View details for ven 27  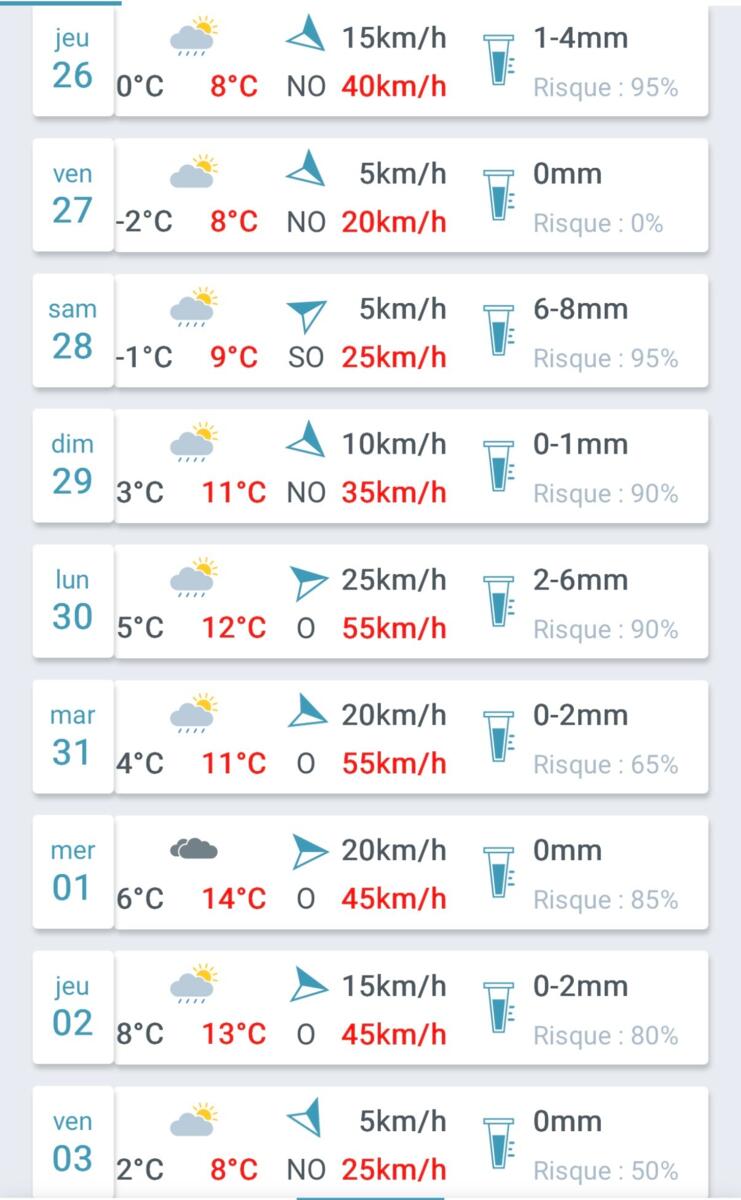370,196
